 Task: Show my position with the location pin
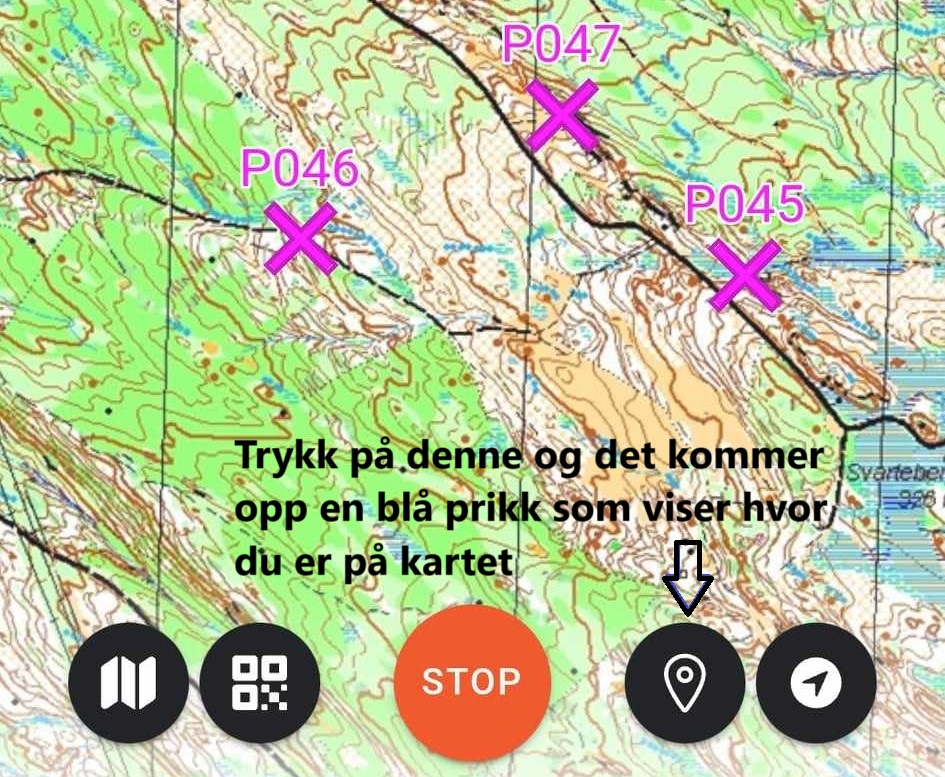coord(685,683)
